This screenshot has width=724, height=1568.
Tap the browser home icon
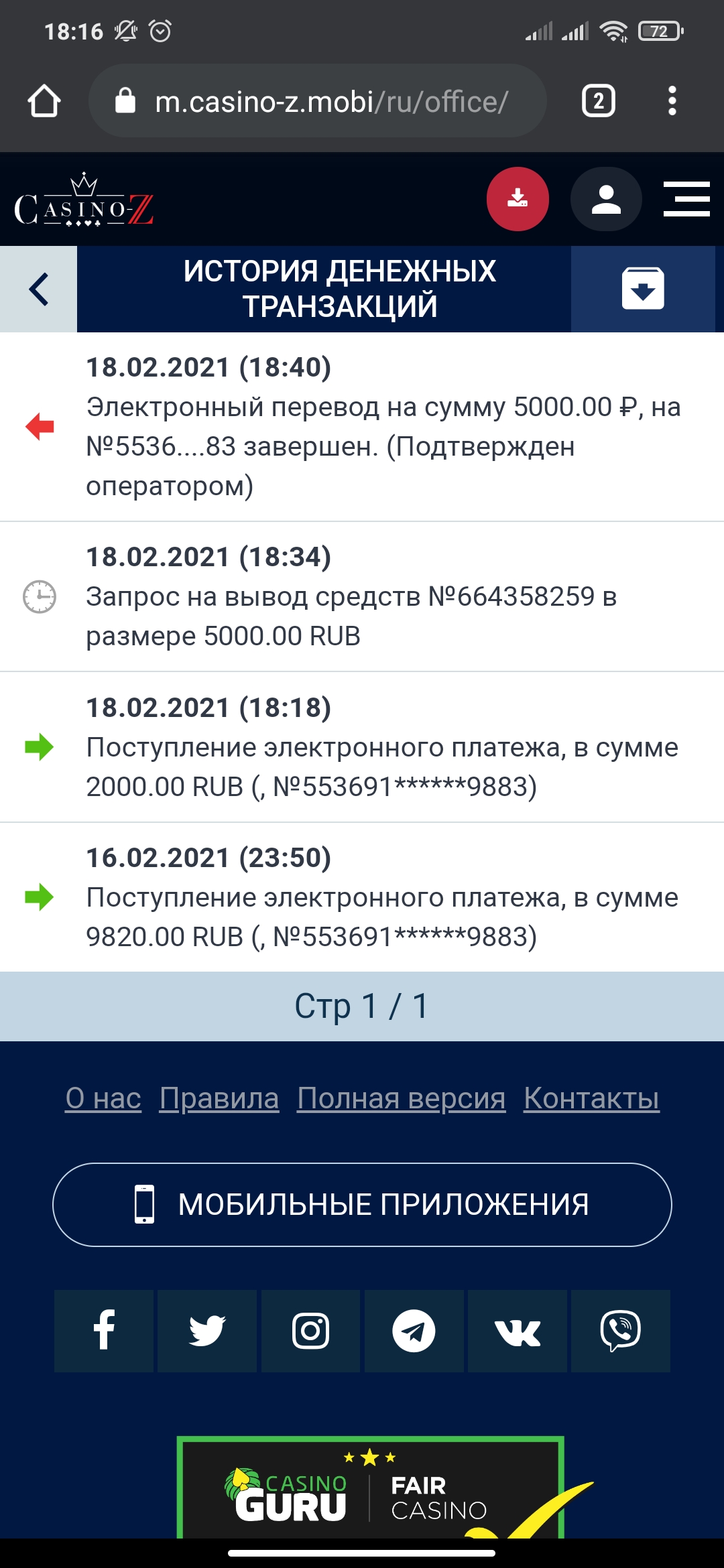(x=45, y=101)
